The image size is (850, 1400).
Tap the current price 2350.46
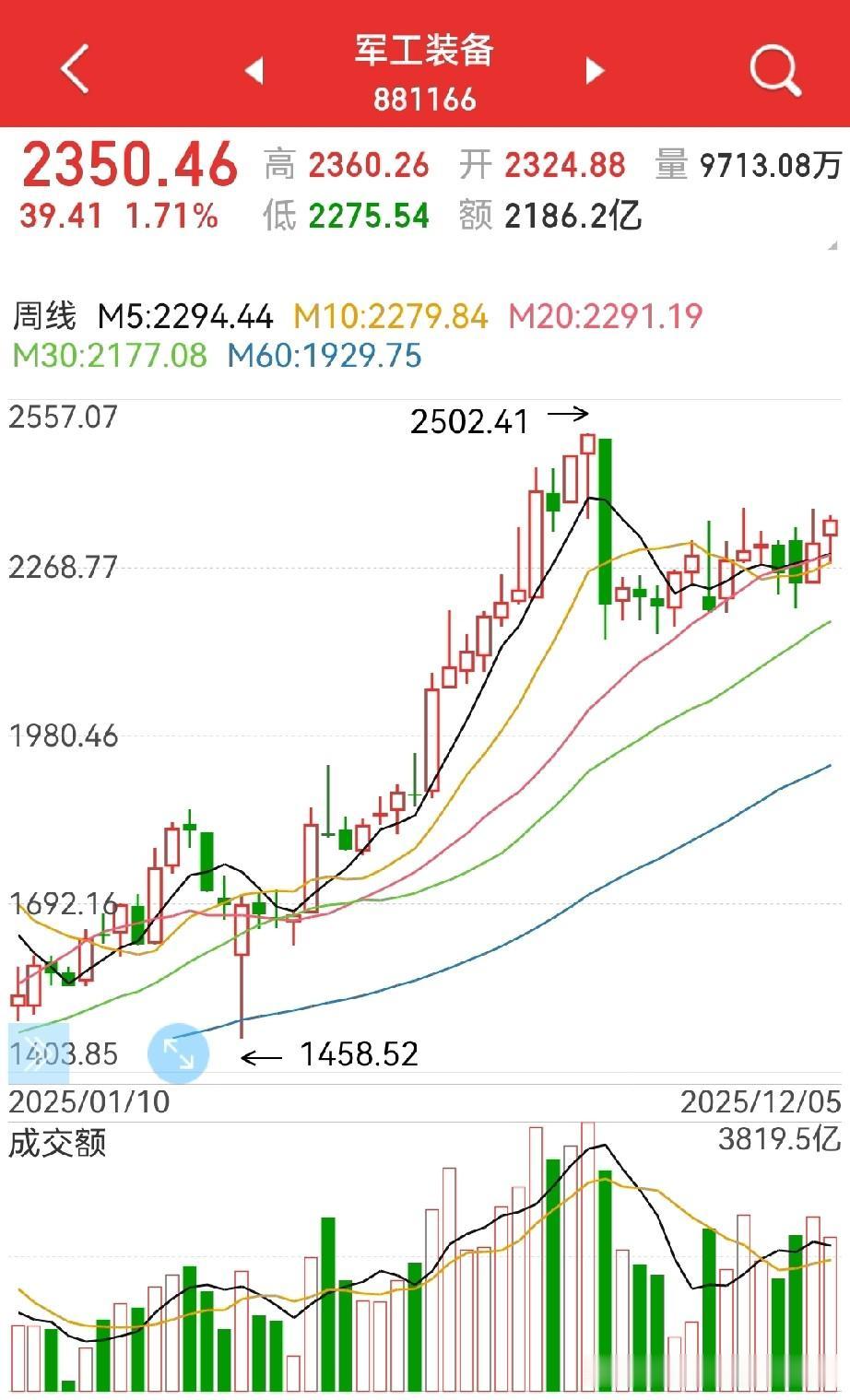pos(126,166)
